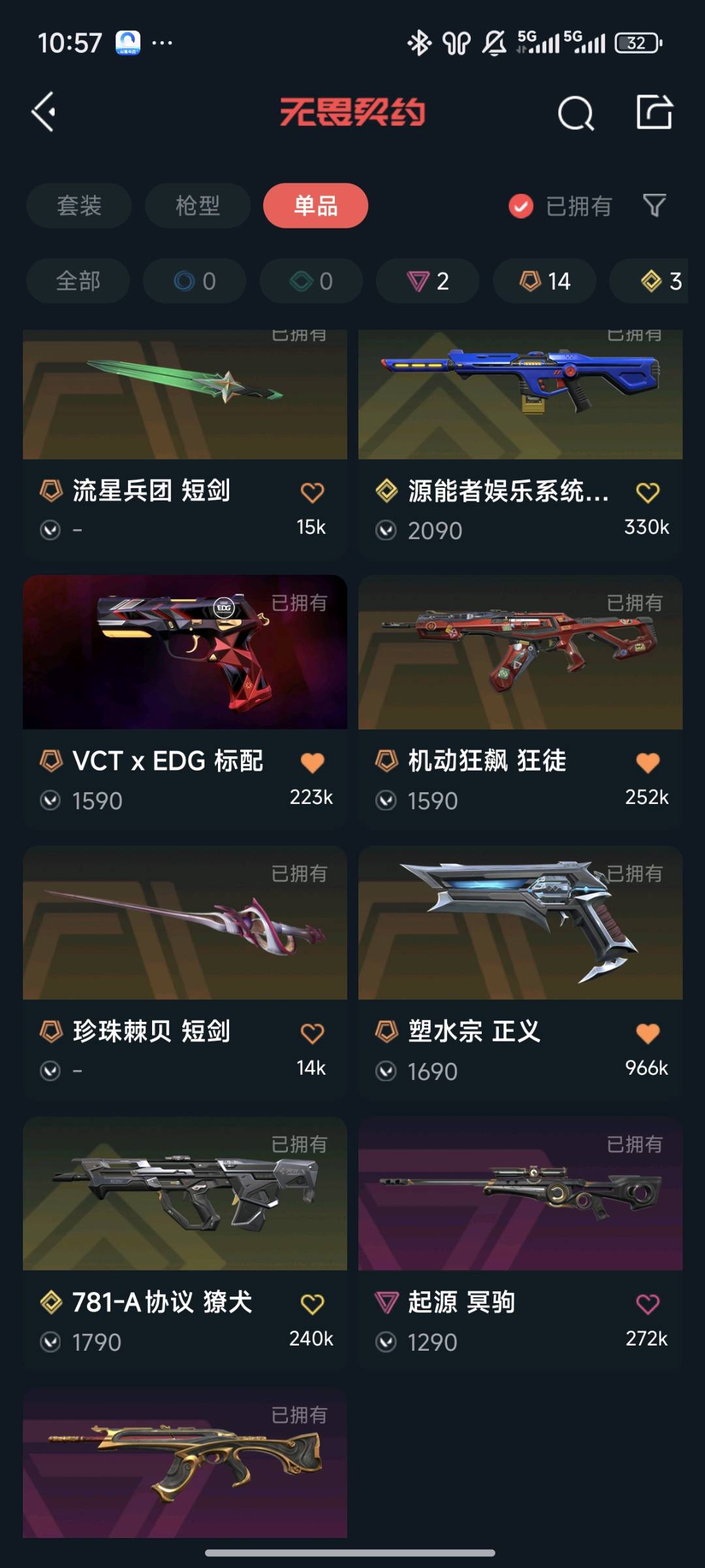Like the 起源 冥驹 skin
This screenshot has width=705, height=1568.
click(x=648, y=1304)
